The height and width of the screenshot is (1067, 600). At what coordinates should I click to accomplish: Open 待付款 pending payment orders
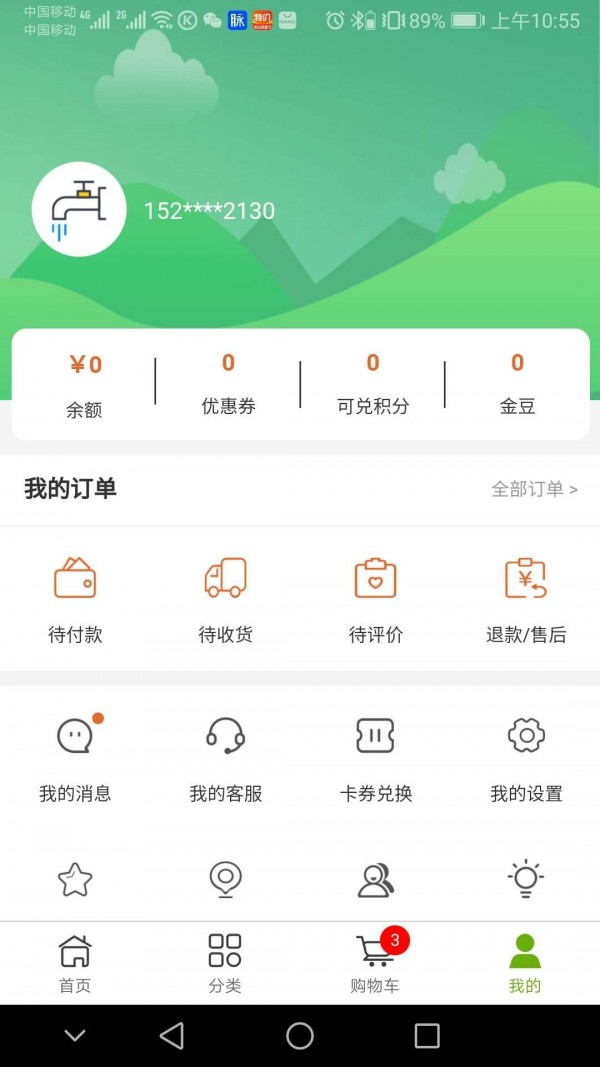tap(75, 600)
